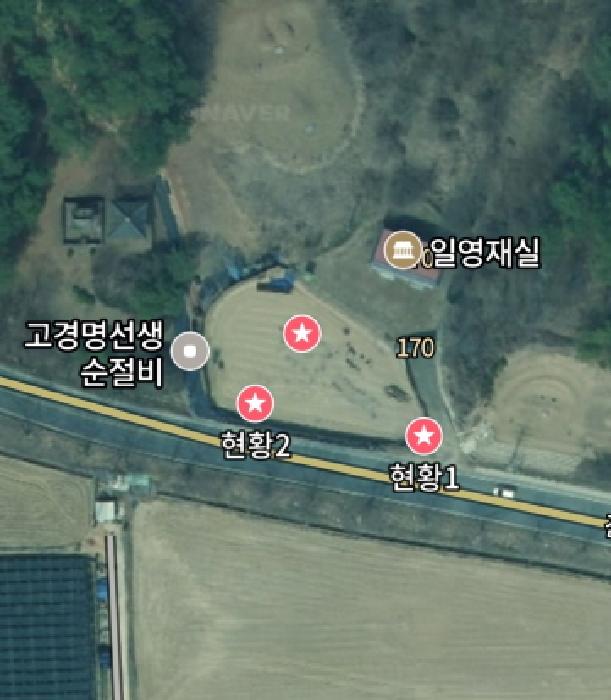Select the unlabeled star marker in the field
Image resolution: width=611 pixels, height=700 pixels.
tap(302, 333)
